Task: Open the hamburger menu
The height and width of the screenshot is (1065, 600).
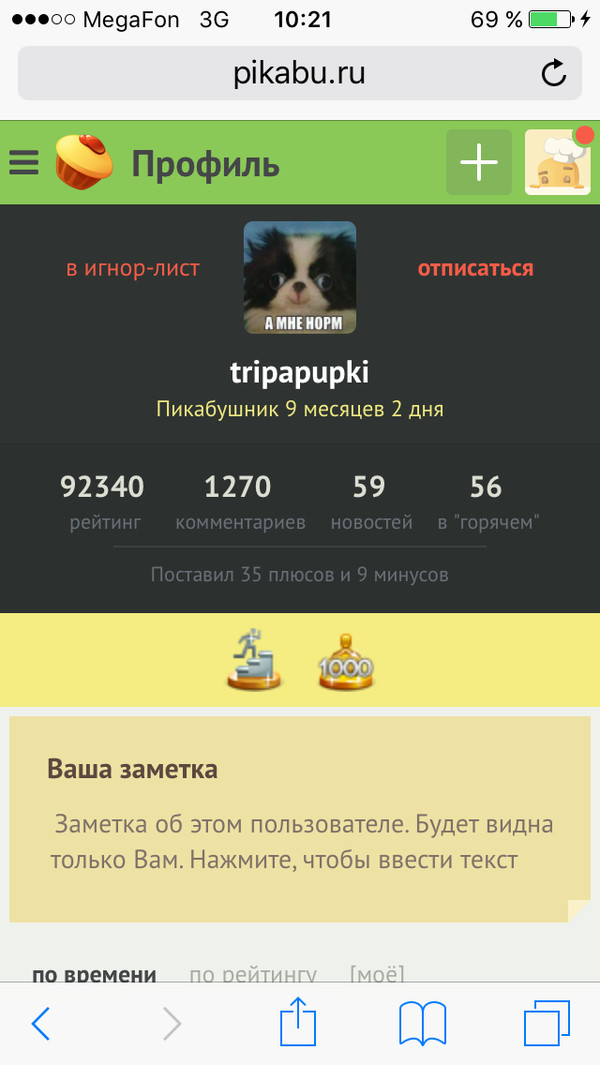Action: (x=23, y=162)
